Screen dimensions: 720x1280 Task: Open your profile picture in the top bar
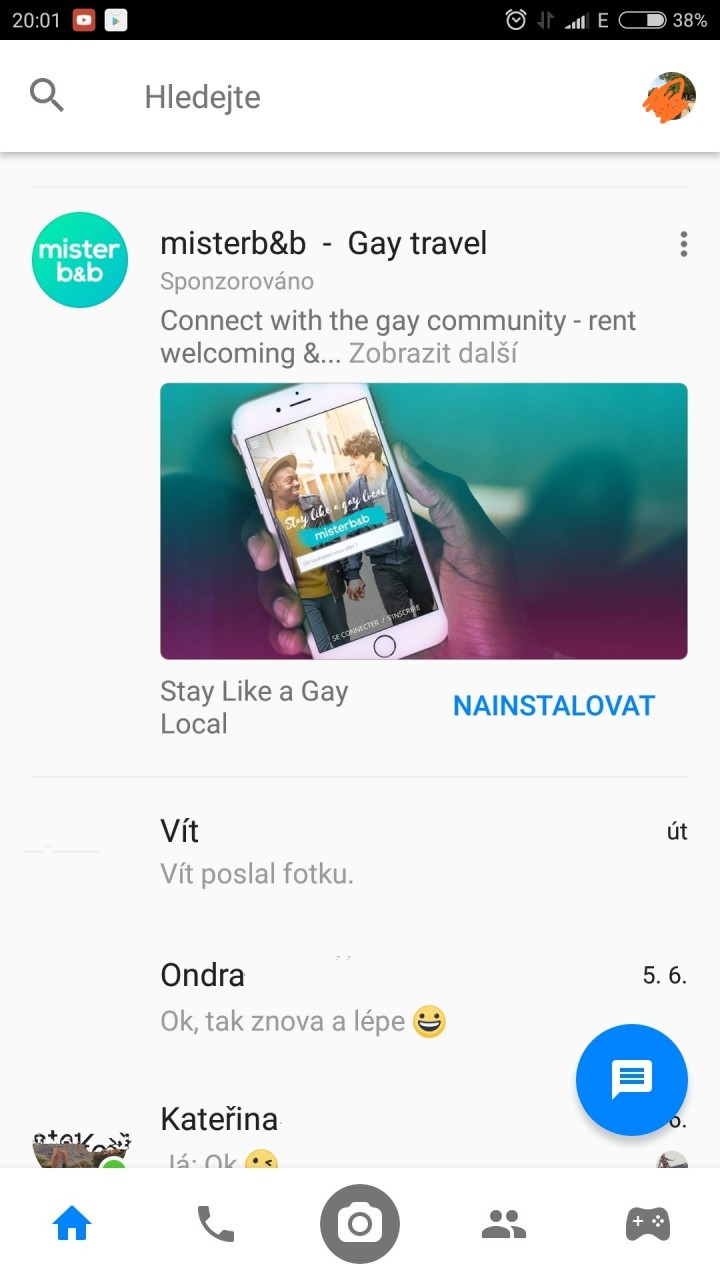pos(669,97)
